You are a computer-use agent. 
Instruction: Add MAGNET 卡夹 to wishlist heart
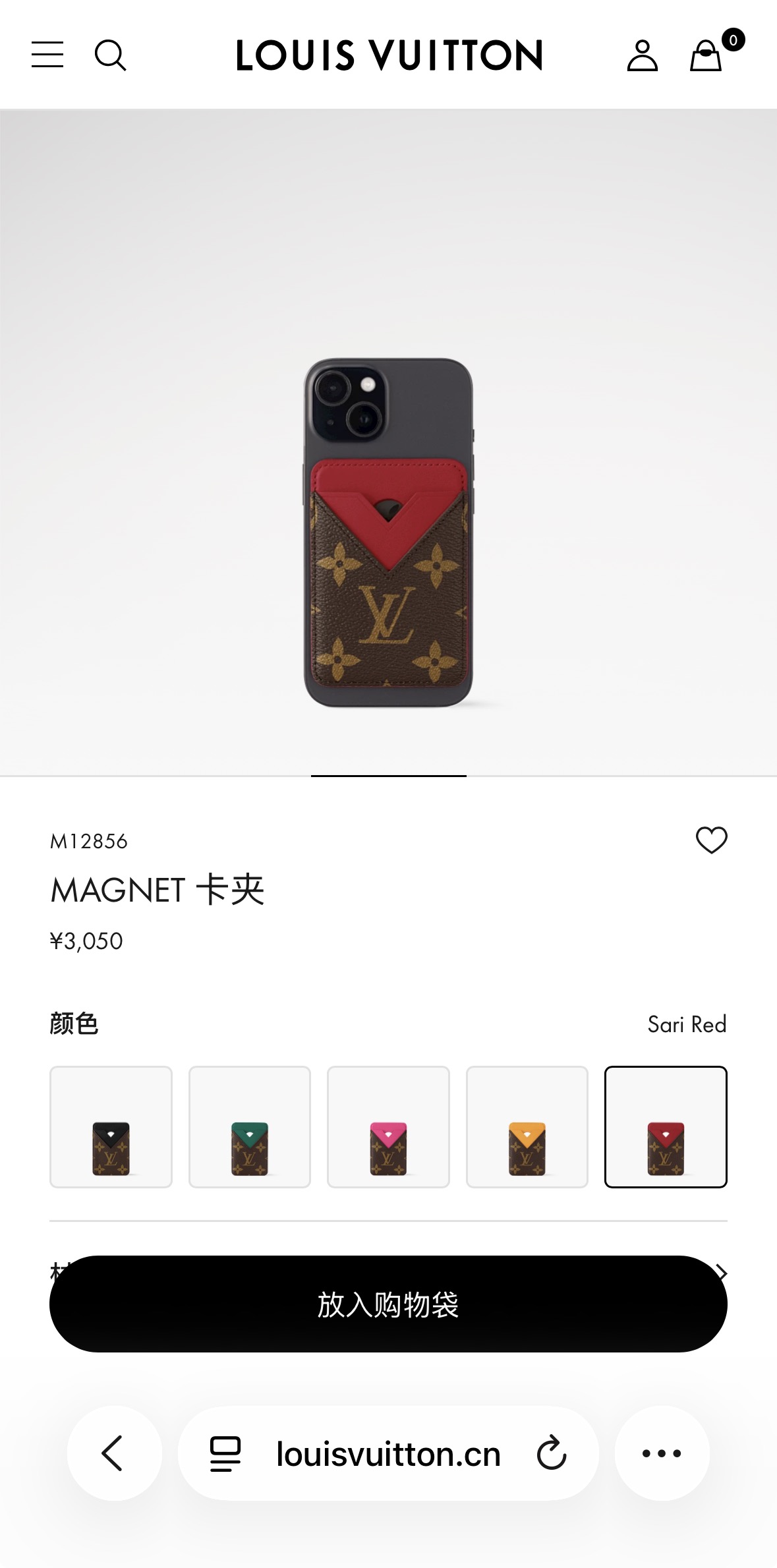point(712,840)
